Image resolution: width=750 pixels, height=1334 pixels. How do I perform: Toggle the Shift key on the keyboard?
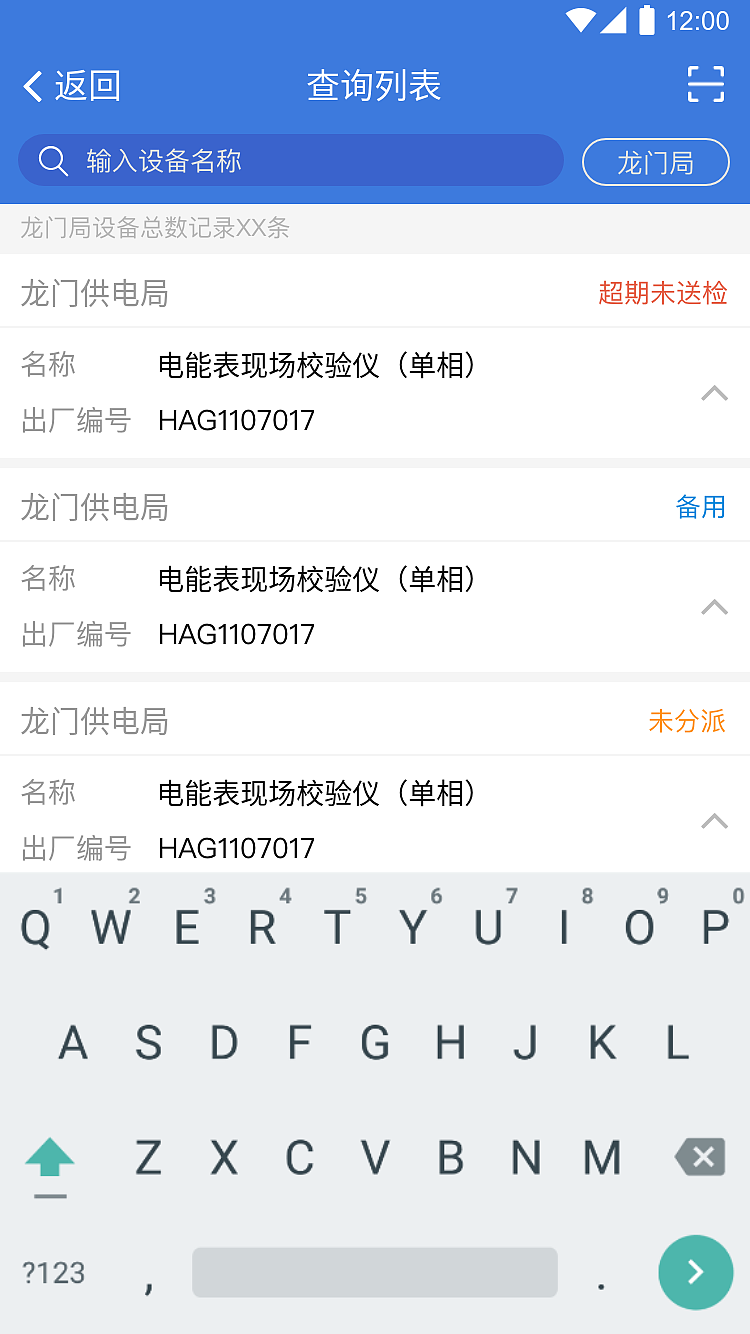tap(50, 1158)
